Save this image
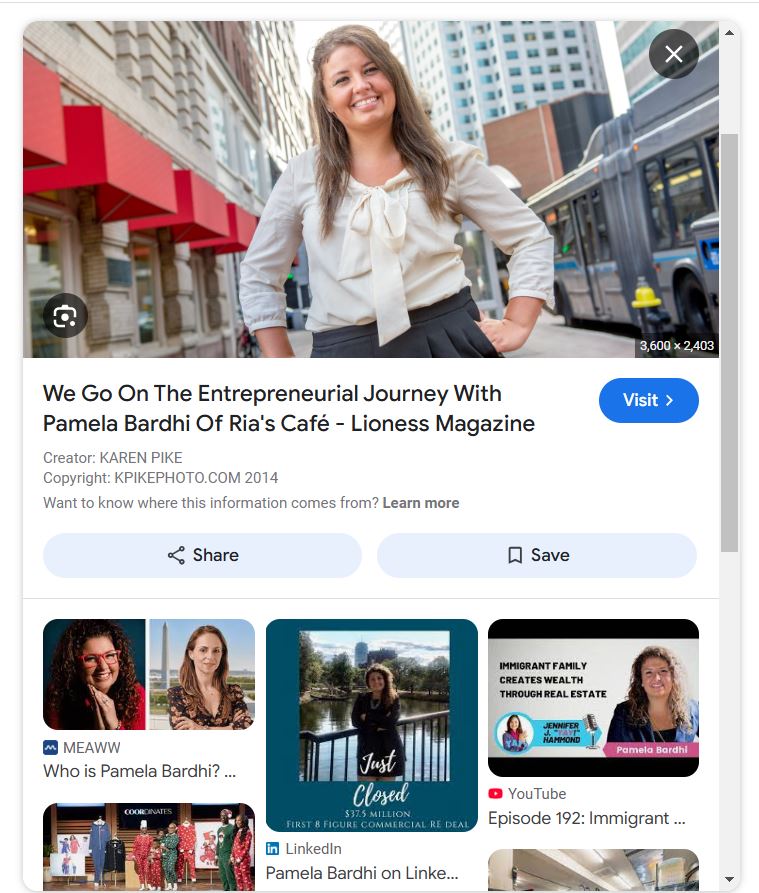 [x=536, y=555]
